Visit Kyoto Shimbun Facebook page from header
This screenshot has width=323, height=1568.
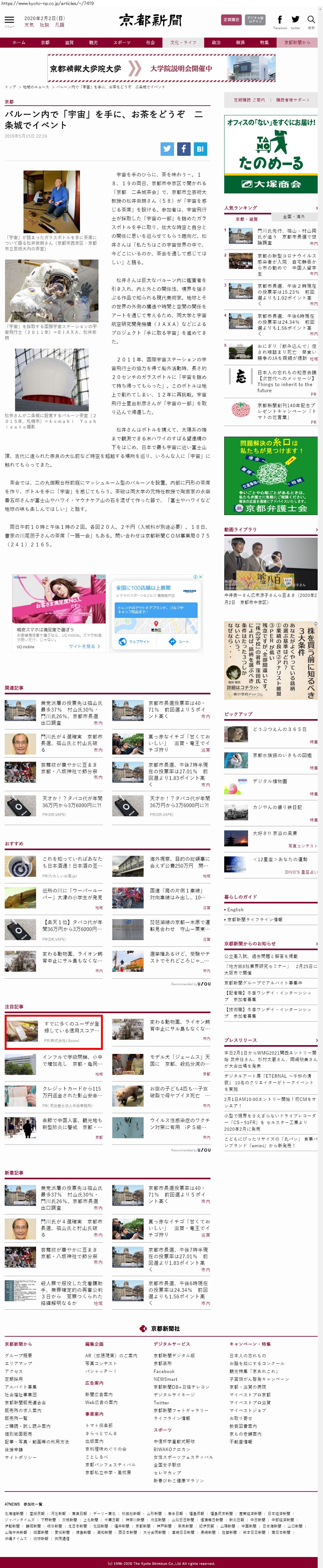pos(280,22)
